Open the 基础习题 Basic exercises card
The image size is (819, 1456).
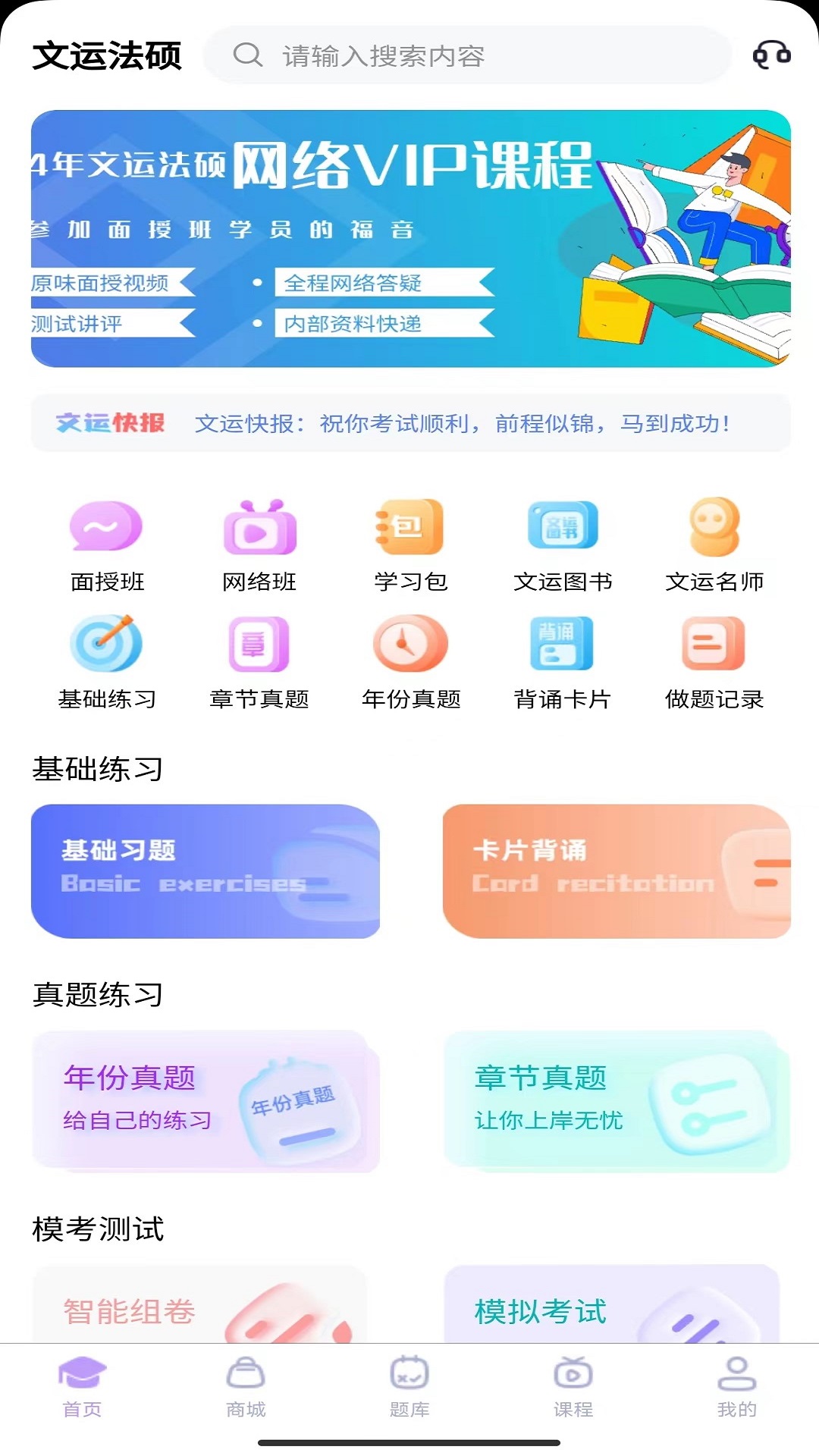(205, 871)
